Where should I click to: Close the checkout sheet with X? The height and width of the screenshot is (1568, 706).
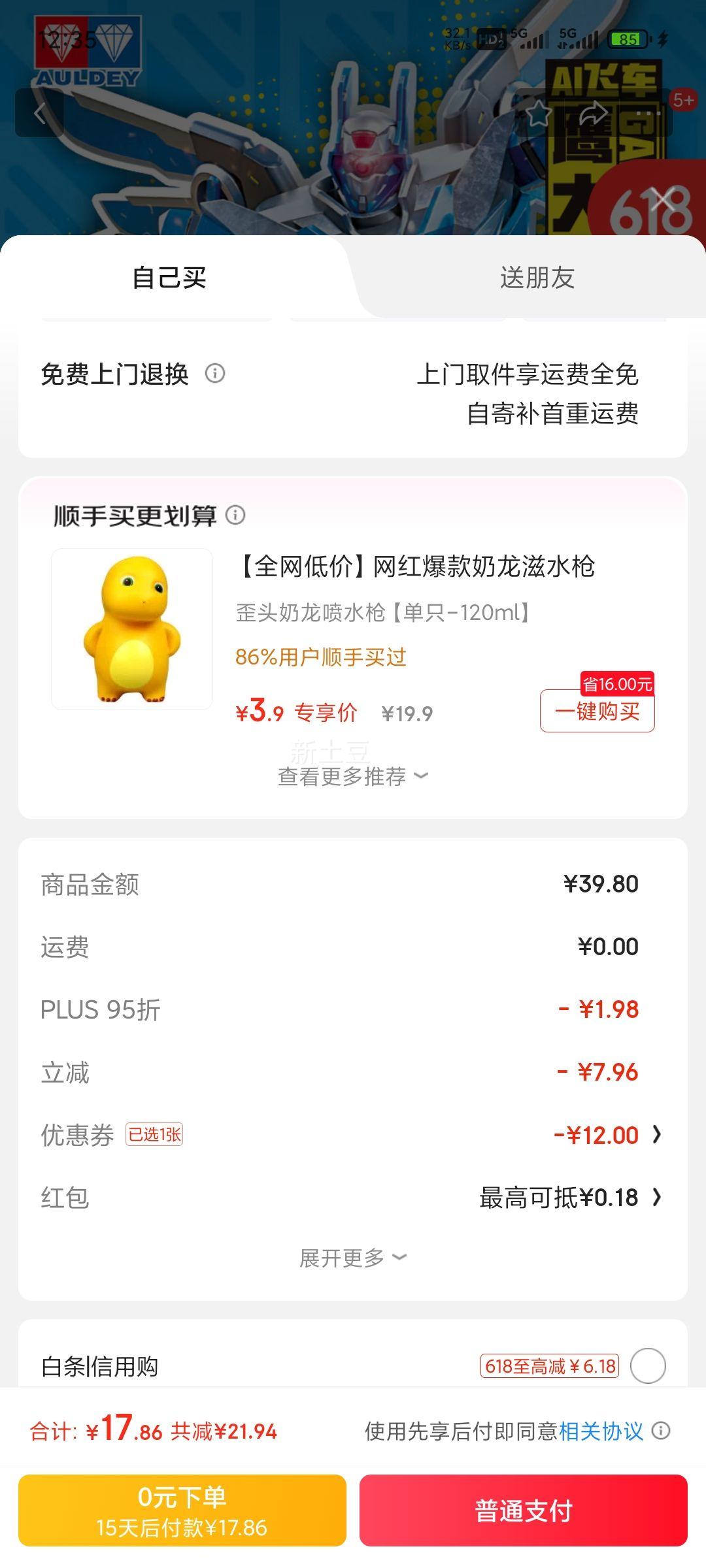pos(664,200)
